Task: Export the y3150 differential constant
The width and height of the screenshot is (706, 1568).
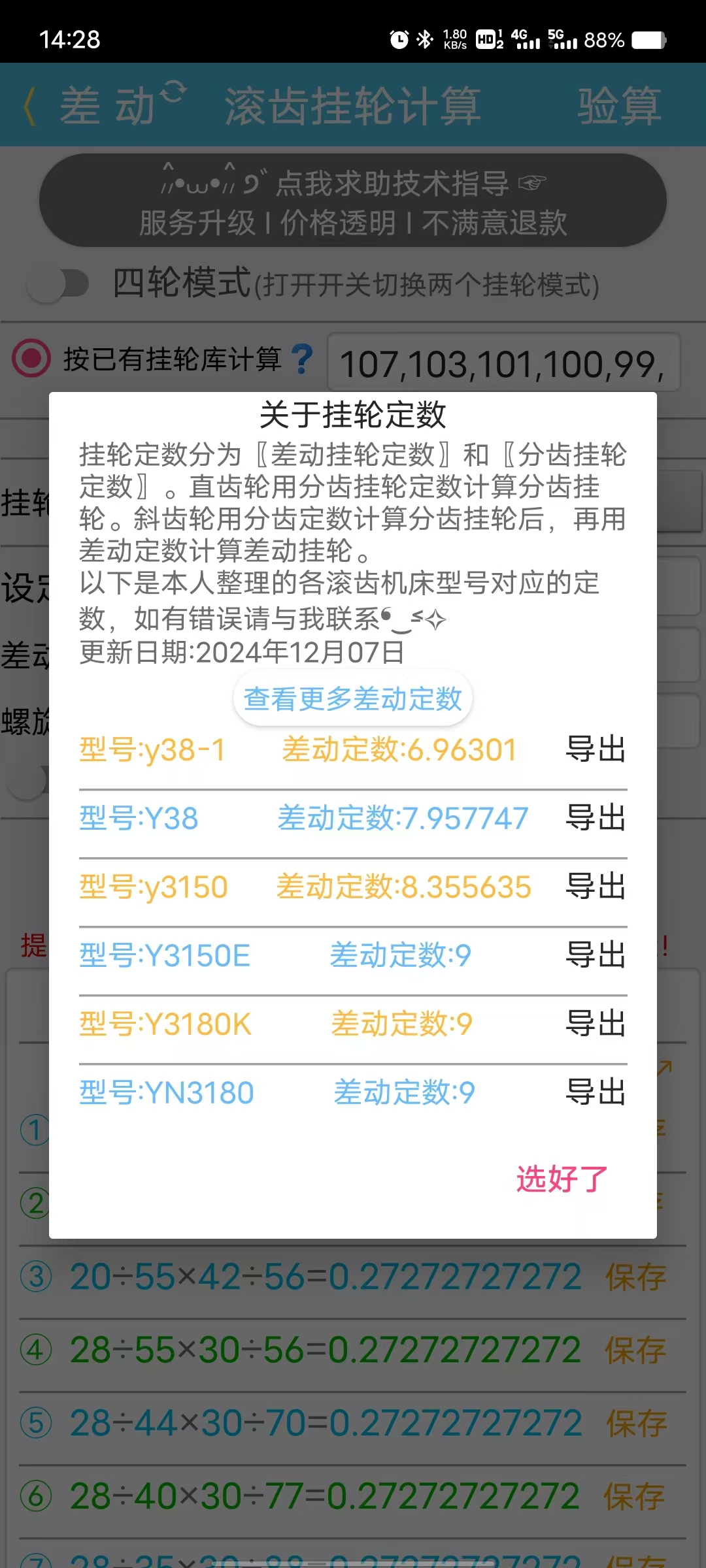Action: [595, 887]
